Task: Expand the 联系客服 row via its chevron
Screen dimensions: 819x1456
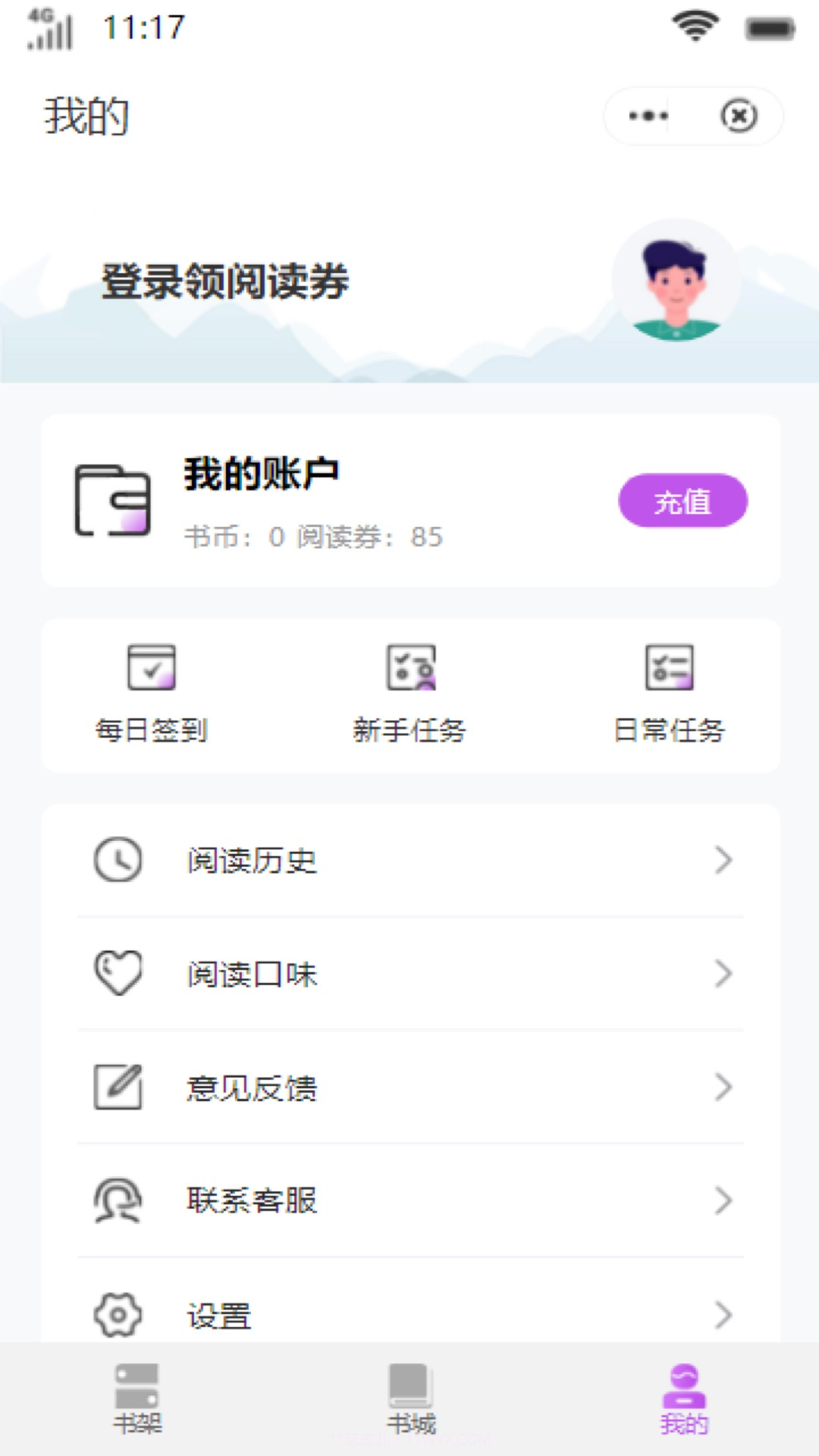Action: 725,1201
